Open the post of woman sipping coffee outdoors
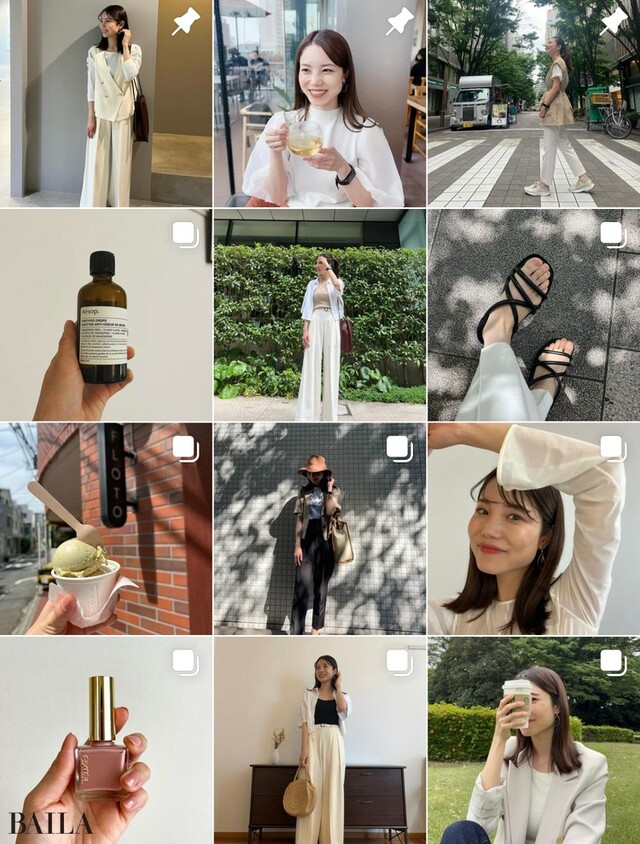 click(x=534, y=740)
